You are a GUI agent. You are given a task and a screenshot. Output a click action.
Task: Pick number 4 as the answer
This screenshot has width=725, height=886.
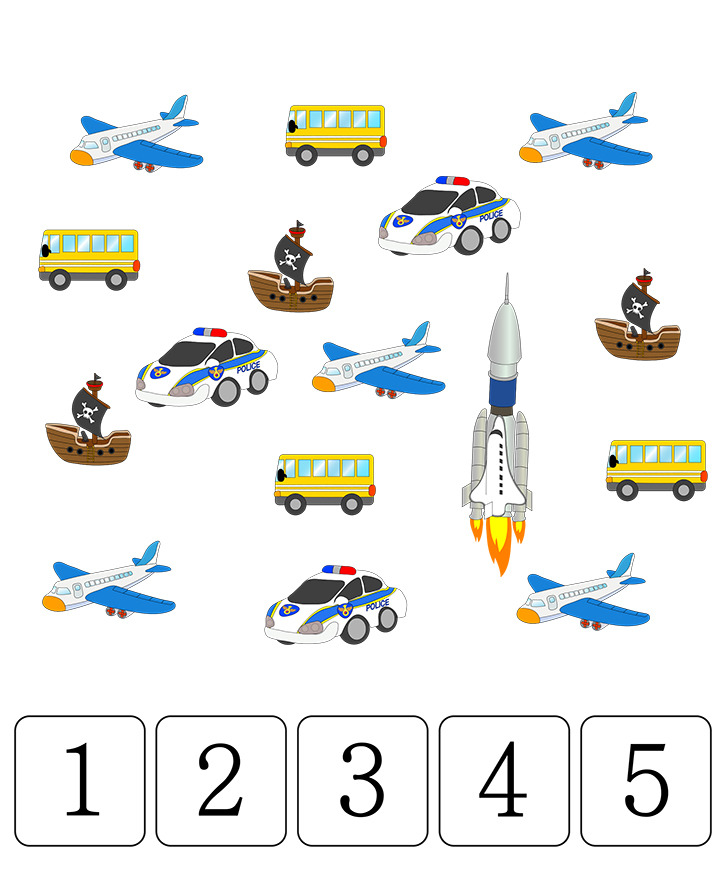504,780
